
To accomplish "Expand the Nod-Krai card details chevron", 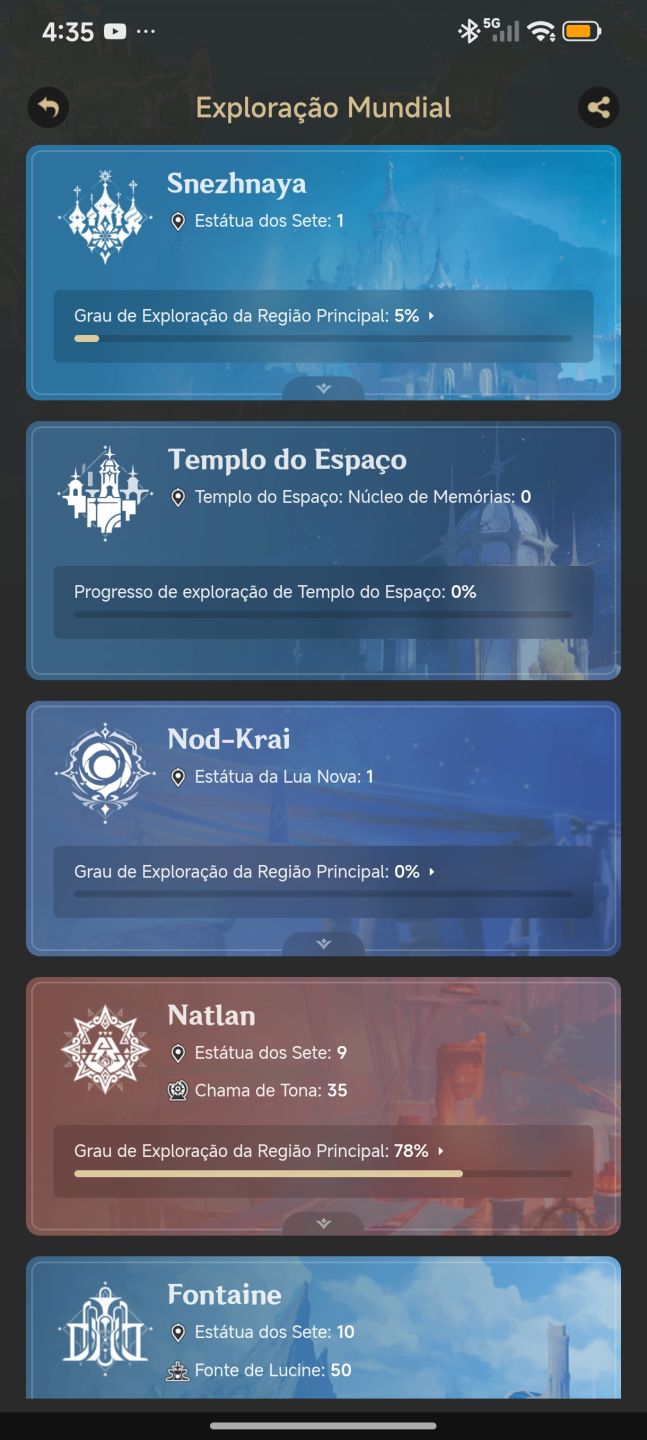I will tap(323, 944).
